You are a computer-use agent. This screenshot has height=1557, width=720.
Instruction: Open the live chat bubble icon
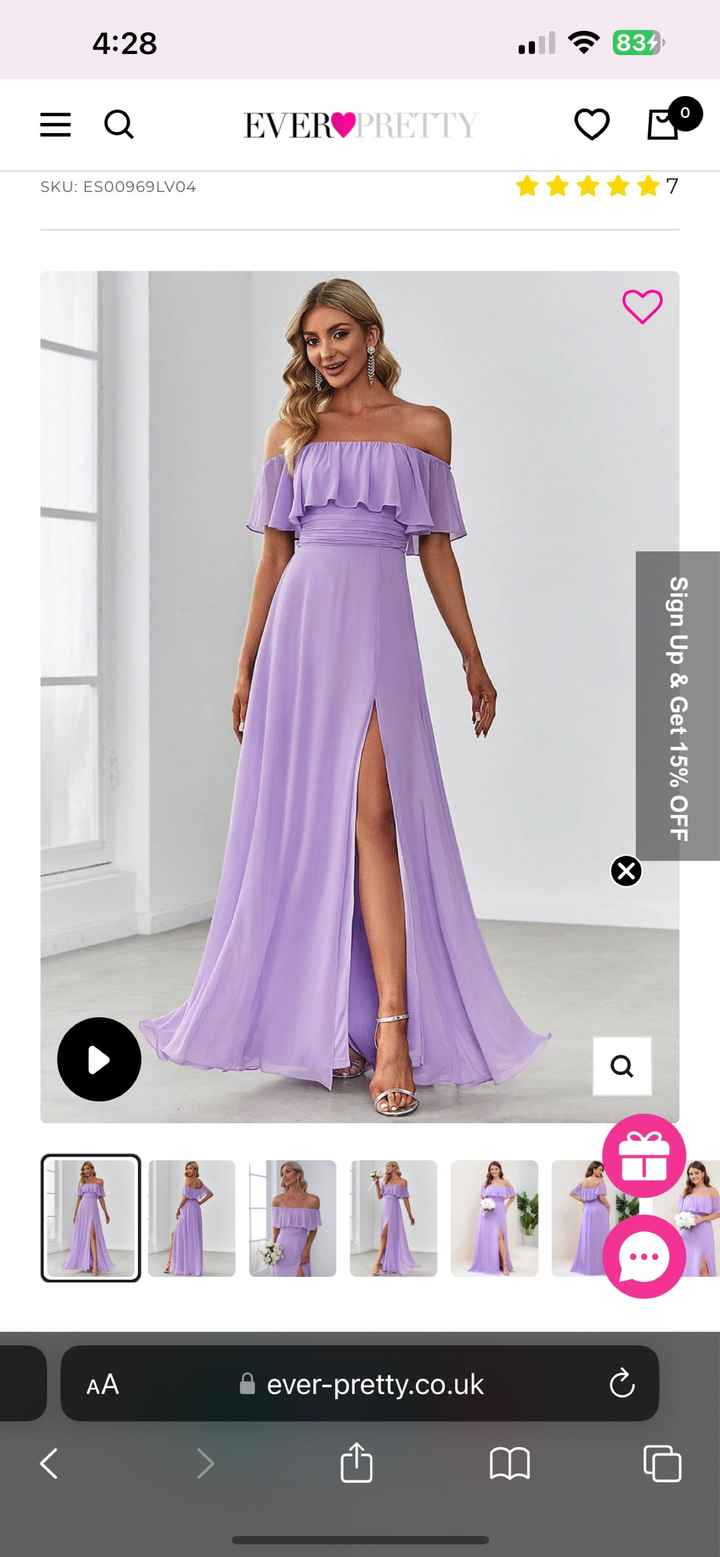point(644,1255)
